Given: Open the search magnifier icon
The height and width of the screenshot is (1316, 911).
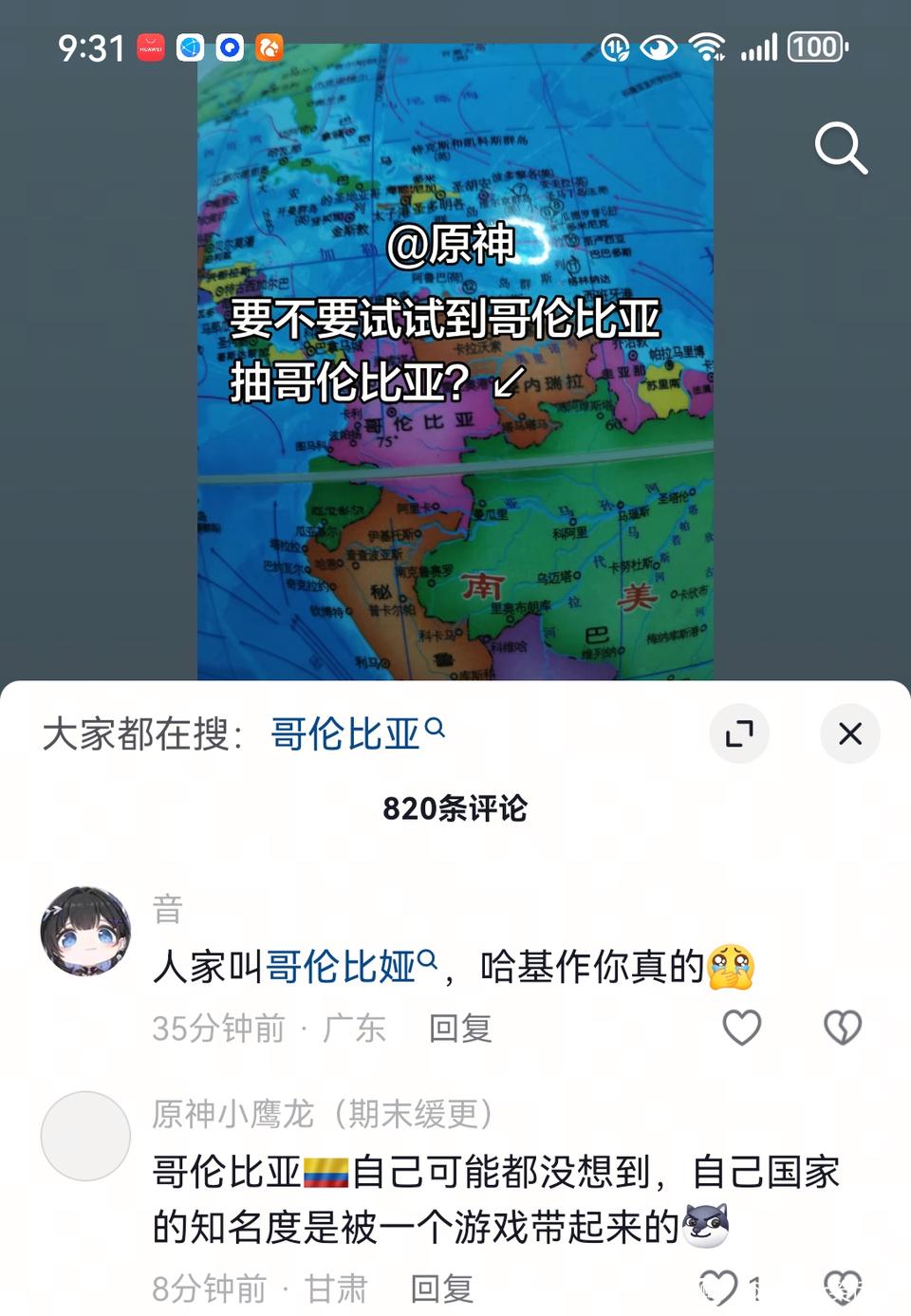Looking at the screenshot, I should point(841,148).
